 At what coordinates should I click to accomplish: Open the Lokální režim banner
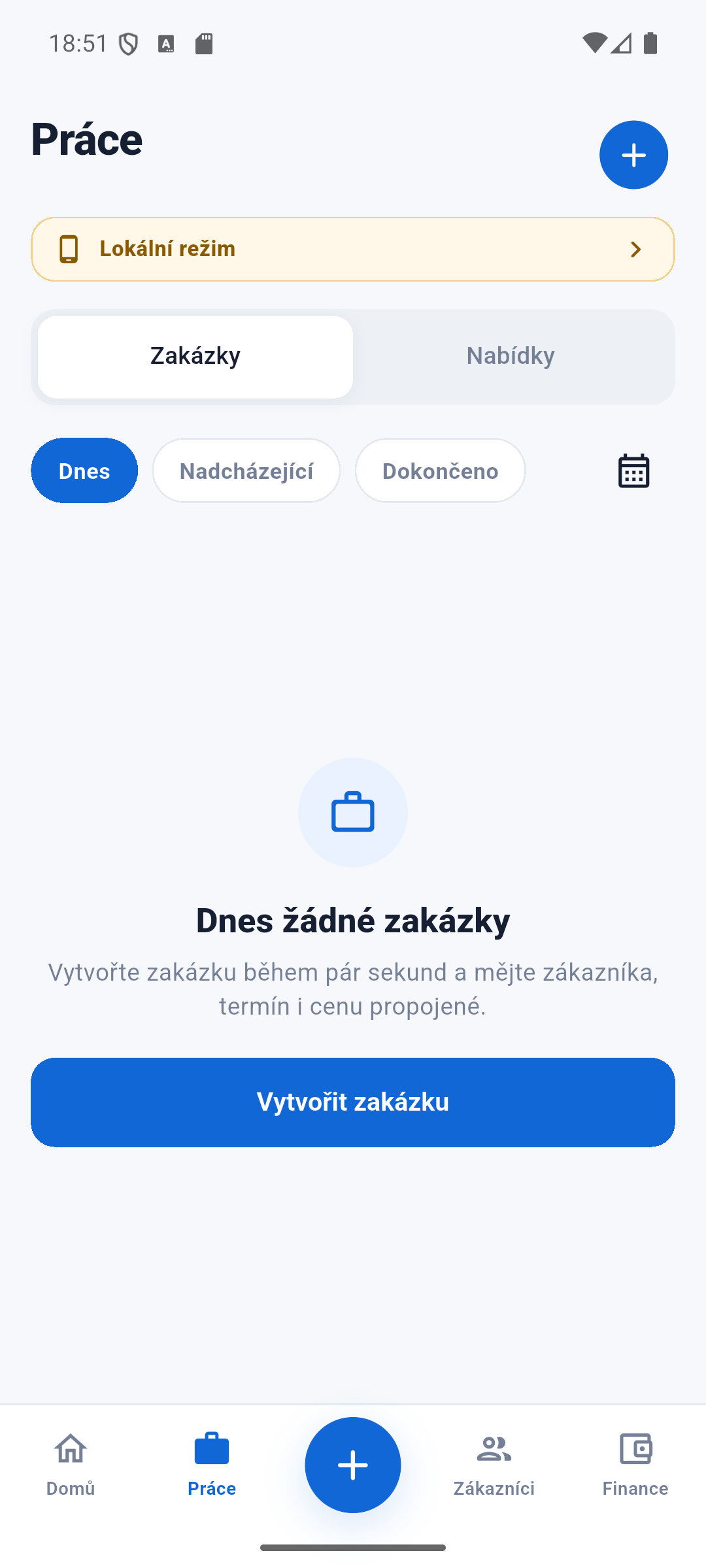pos(353,249)
